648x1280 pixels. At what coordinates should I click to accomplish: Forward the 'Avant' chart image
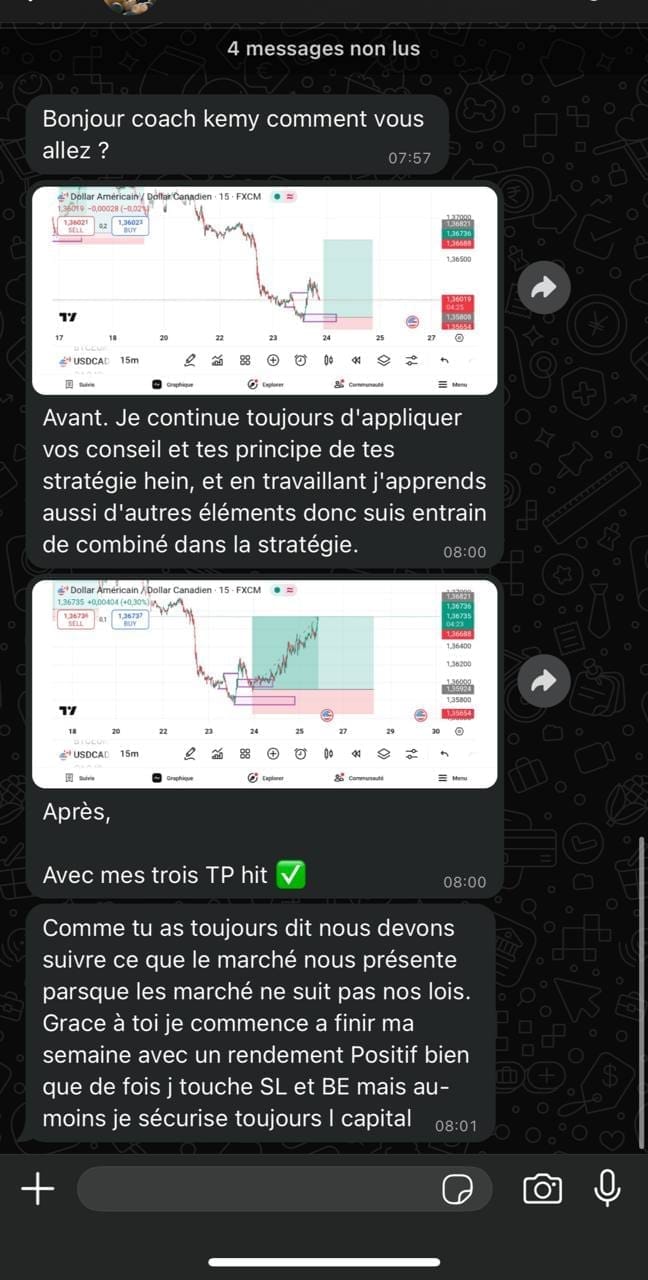(x=543, y=289)
